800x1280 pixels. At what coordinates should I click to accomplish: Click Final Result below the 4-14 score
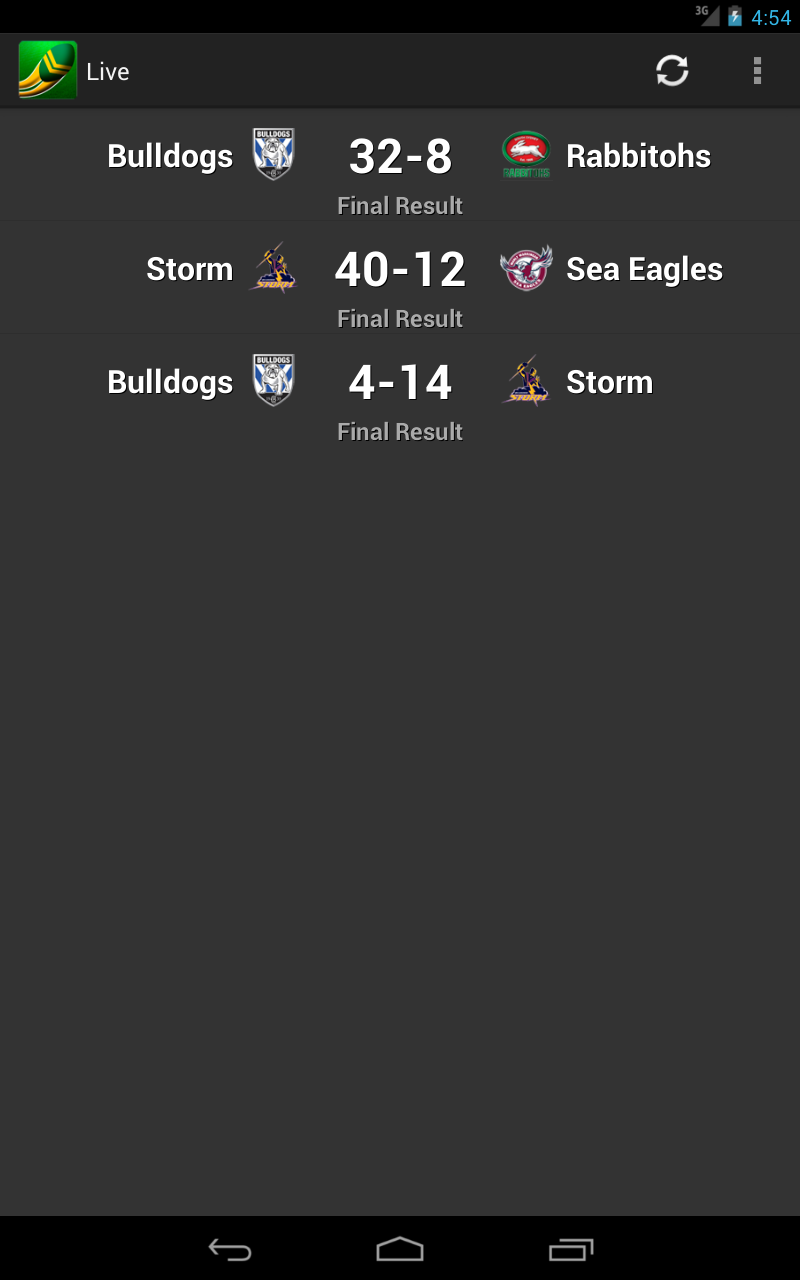tap(400, 431)
